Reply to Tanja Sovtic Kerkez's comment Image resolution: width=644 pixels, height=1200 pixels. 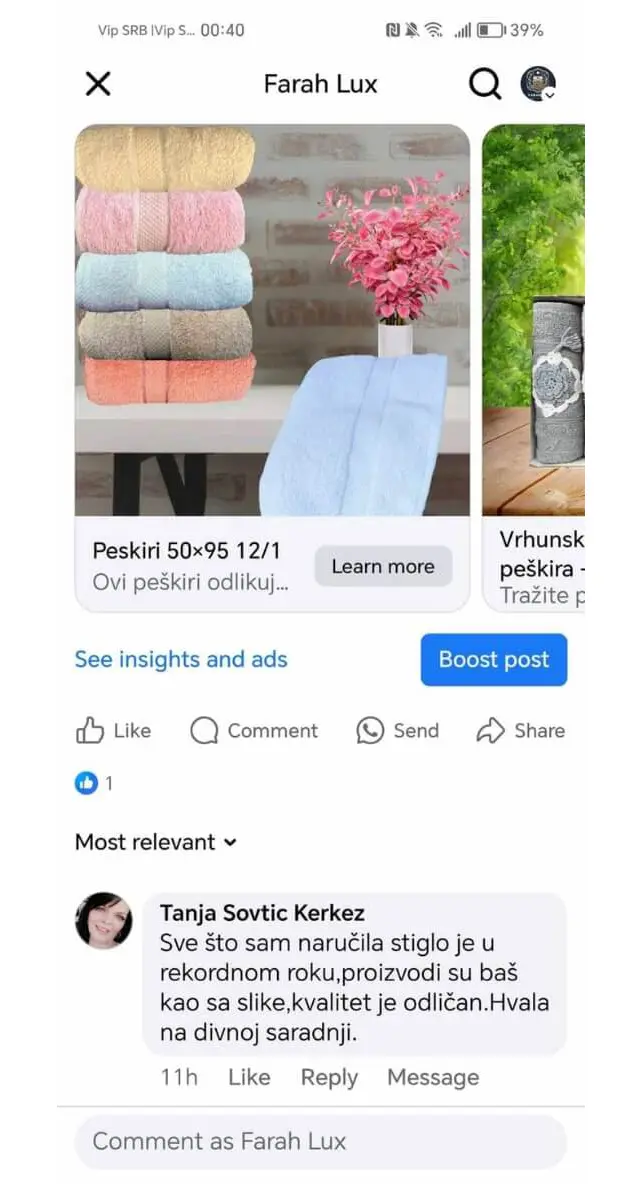[x=329, y=1077]
